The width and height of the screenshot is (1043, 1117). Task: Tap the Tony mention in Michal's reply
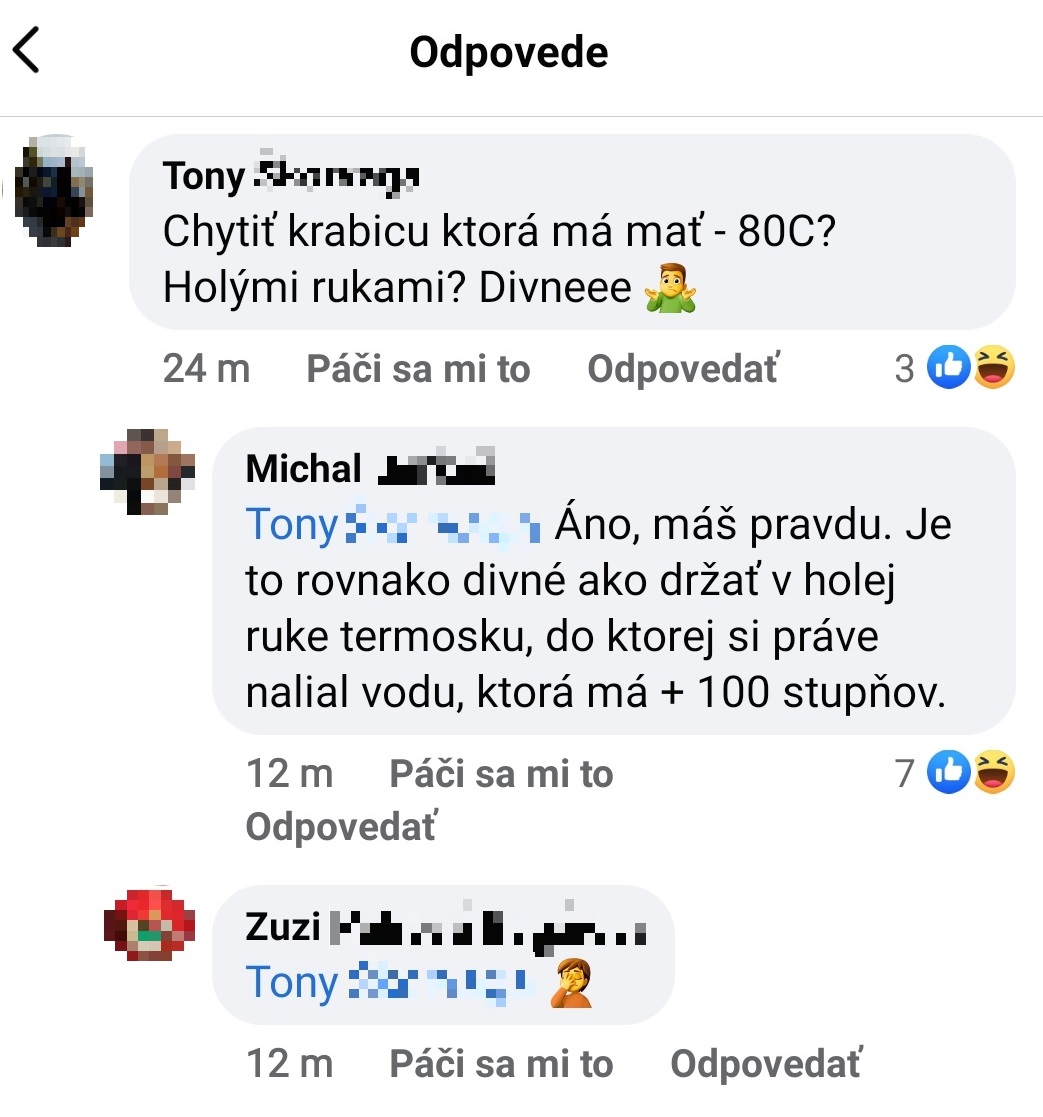pos(392,525)
